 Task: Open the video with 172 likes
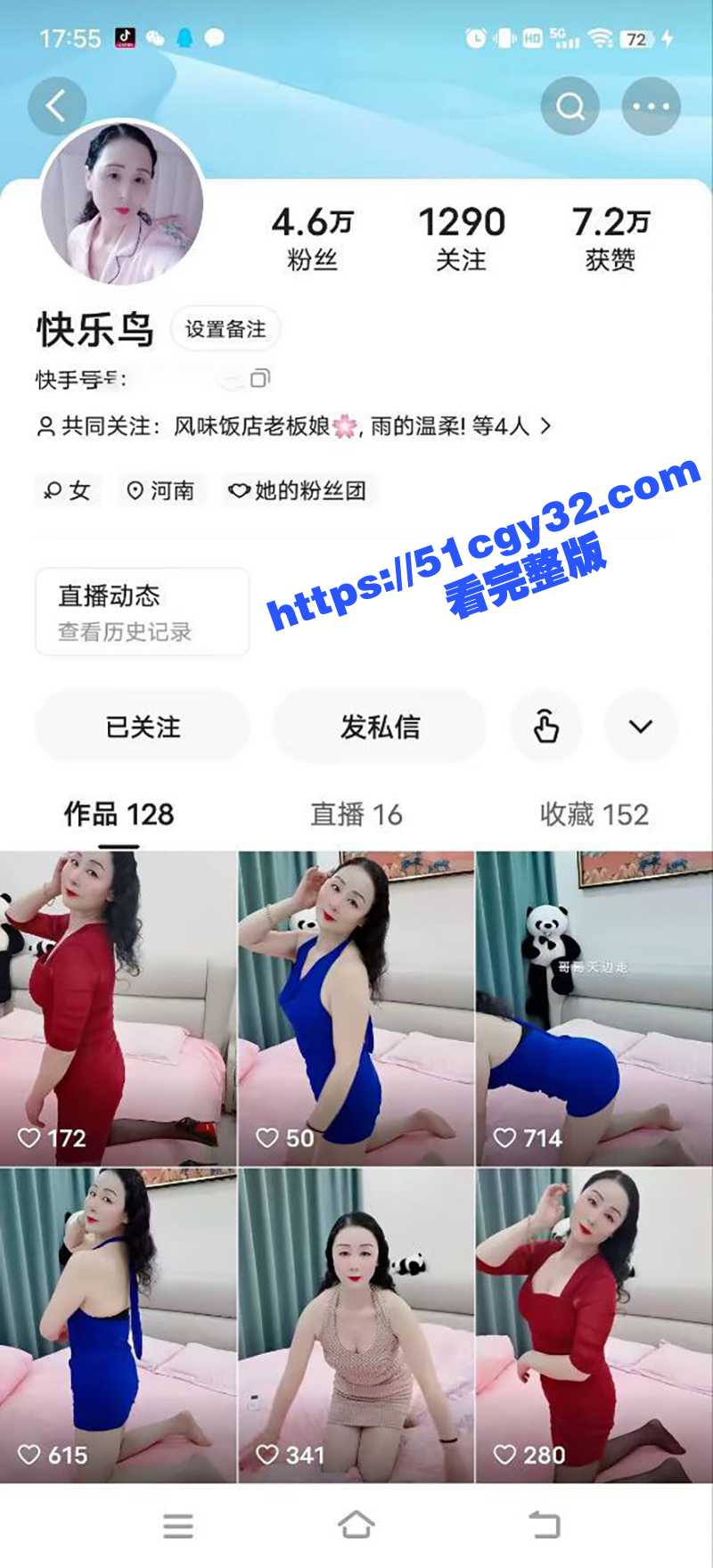(x=118, y=1007)
